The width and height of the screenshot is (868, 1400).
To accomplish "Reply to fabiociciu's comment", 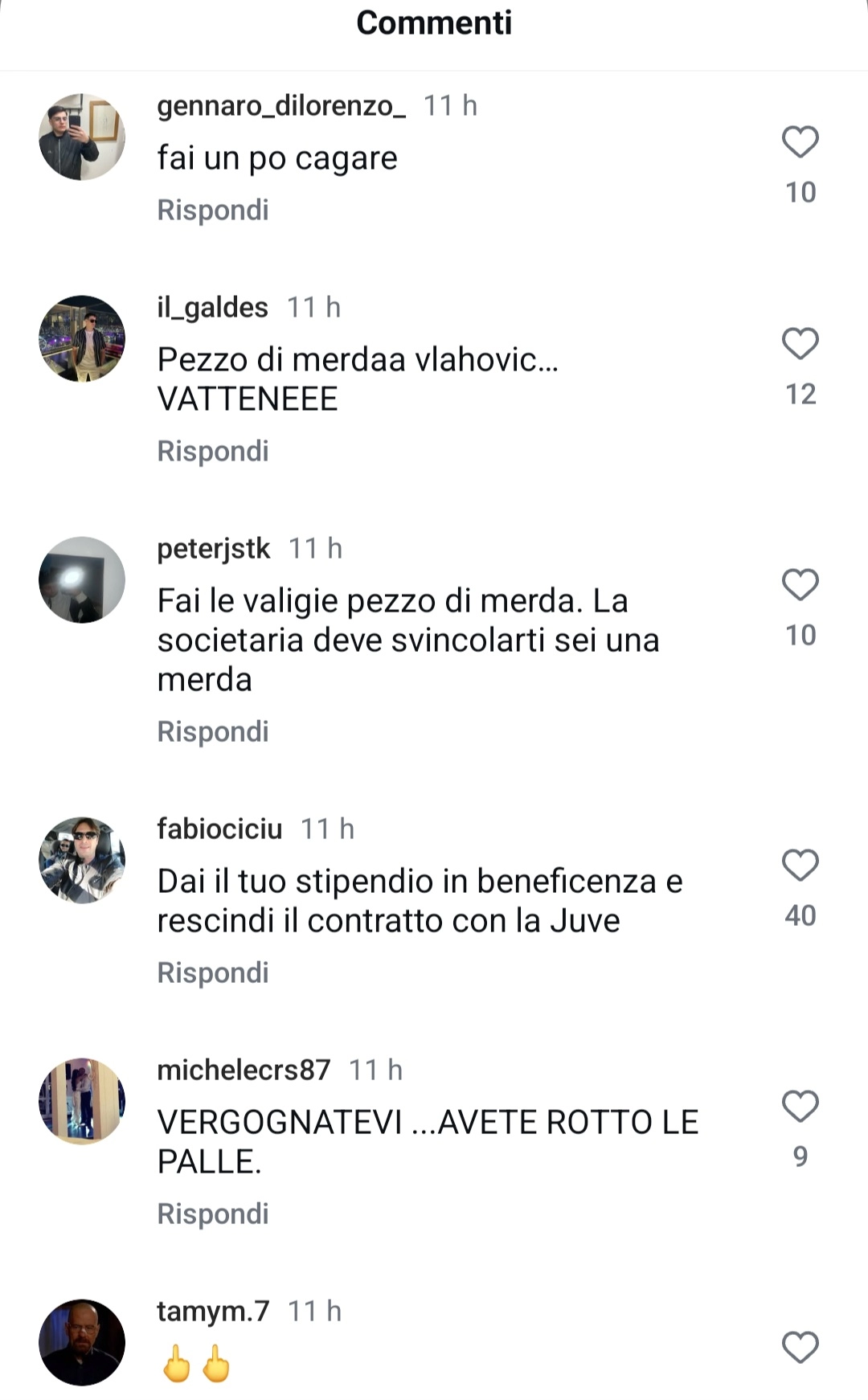I will pos(213,972).
